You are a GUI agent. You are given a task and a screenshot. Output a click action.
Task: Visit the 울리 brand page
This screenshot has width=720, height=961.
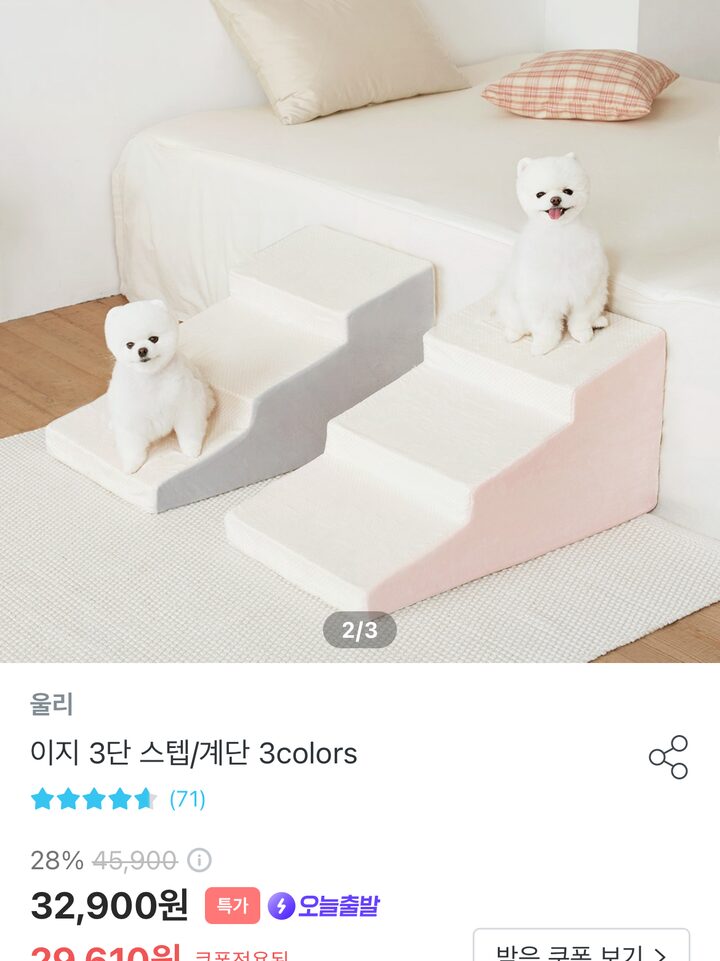(x=52, y=704)
